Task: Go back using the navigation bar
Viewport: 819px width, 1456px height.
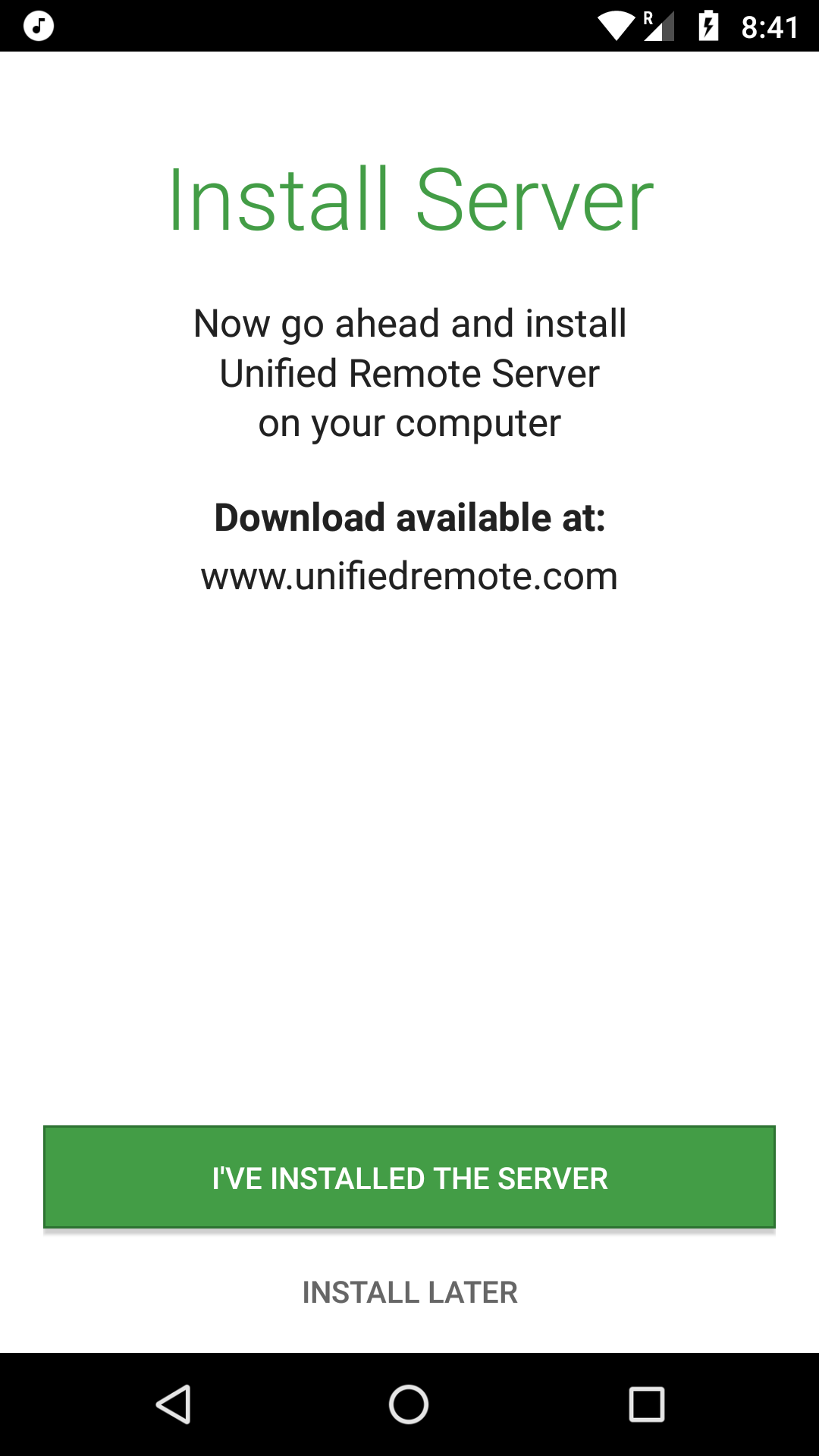Action: [x=174, y=1404]
